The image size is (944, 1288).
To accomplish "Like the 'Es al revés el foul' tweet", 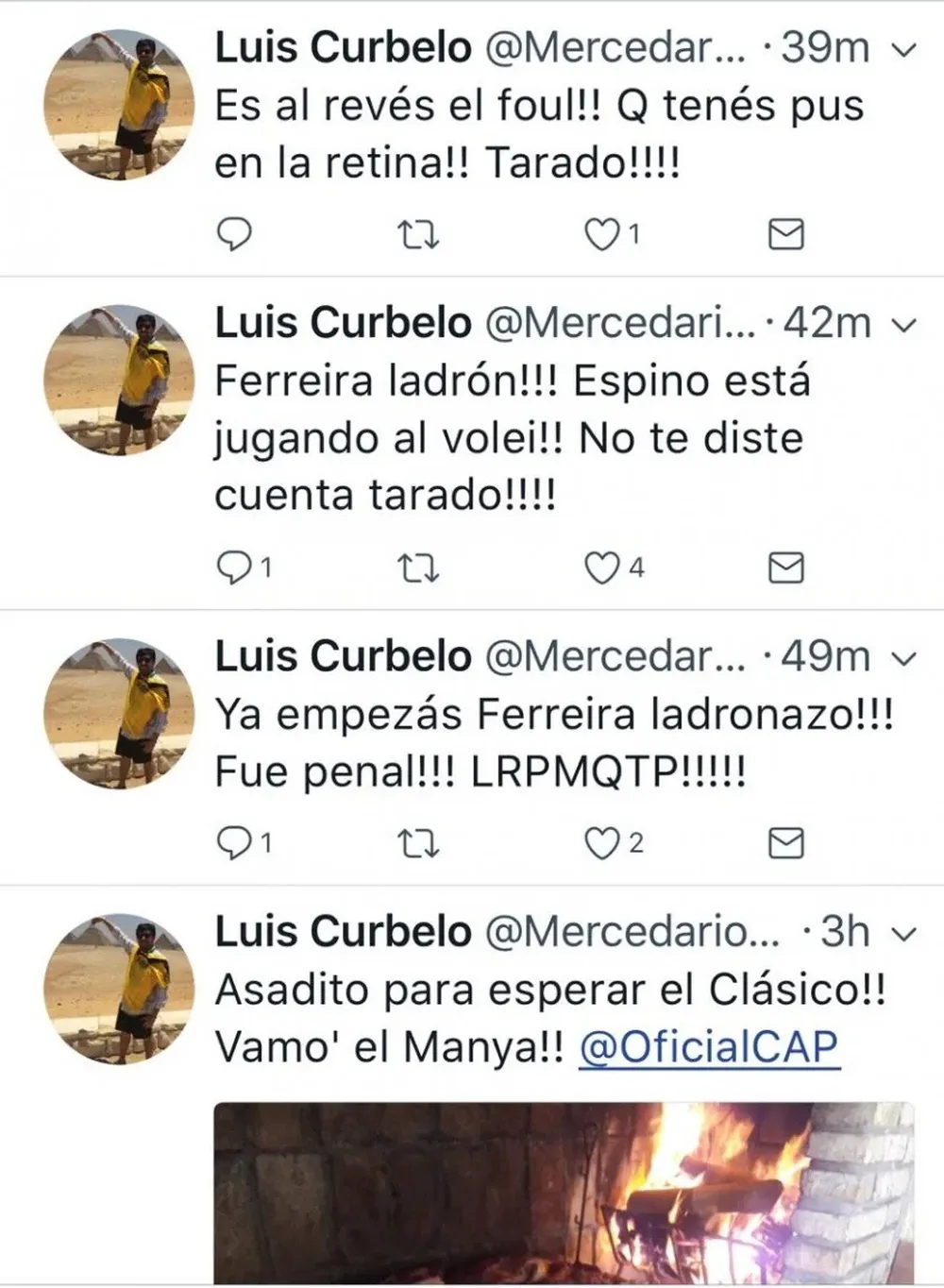I will [600, 233].
